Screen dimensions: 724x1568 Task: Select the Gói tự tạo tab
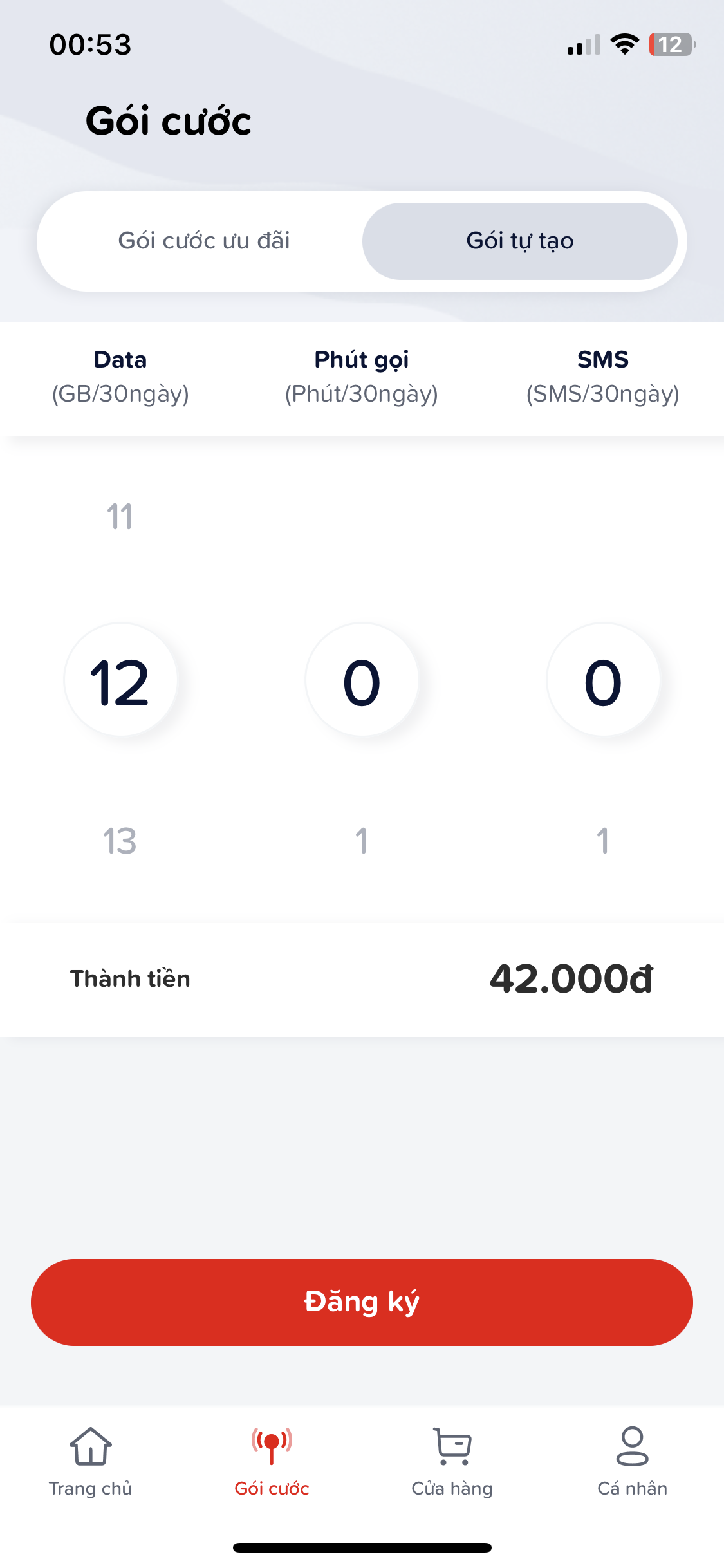[x=520, y=241]
